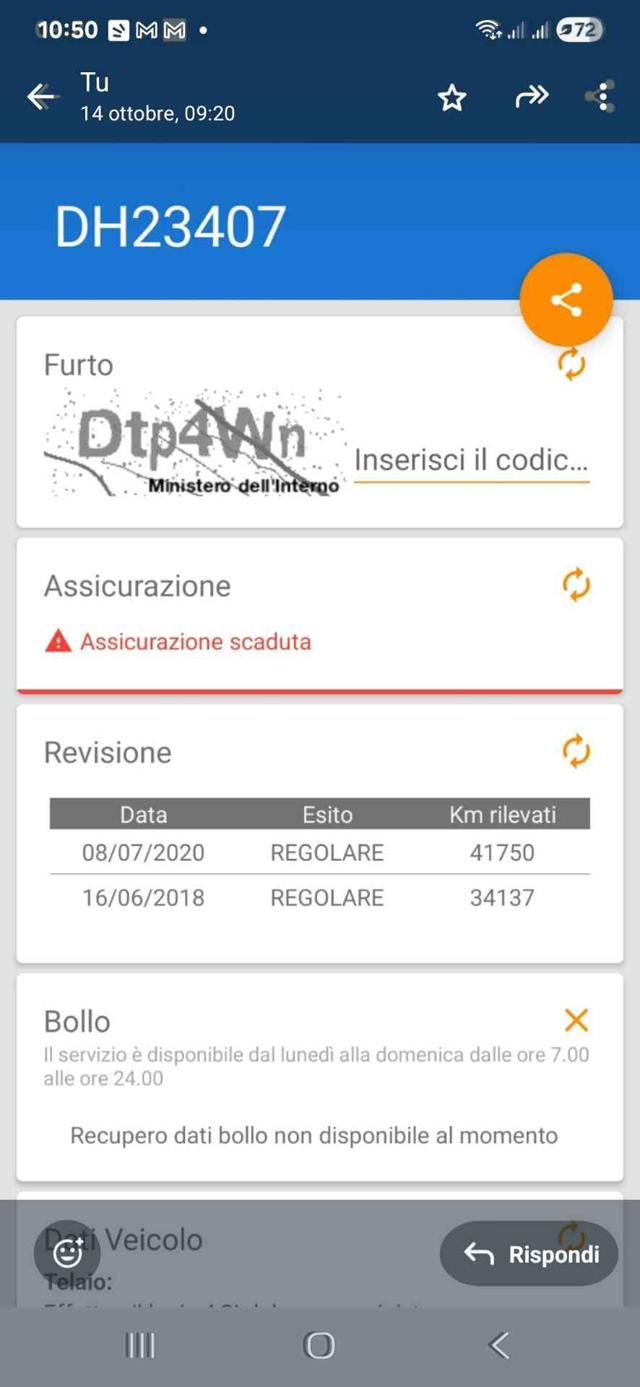Share the image from the top bar
The height and width of the screenshot is (1387, 640).
pyautogui.click(x=600, y=97)
